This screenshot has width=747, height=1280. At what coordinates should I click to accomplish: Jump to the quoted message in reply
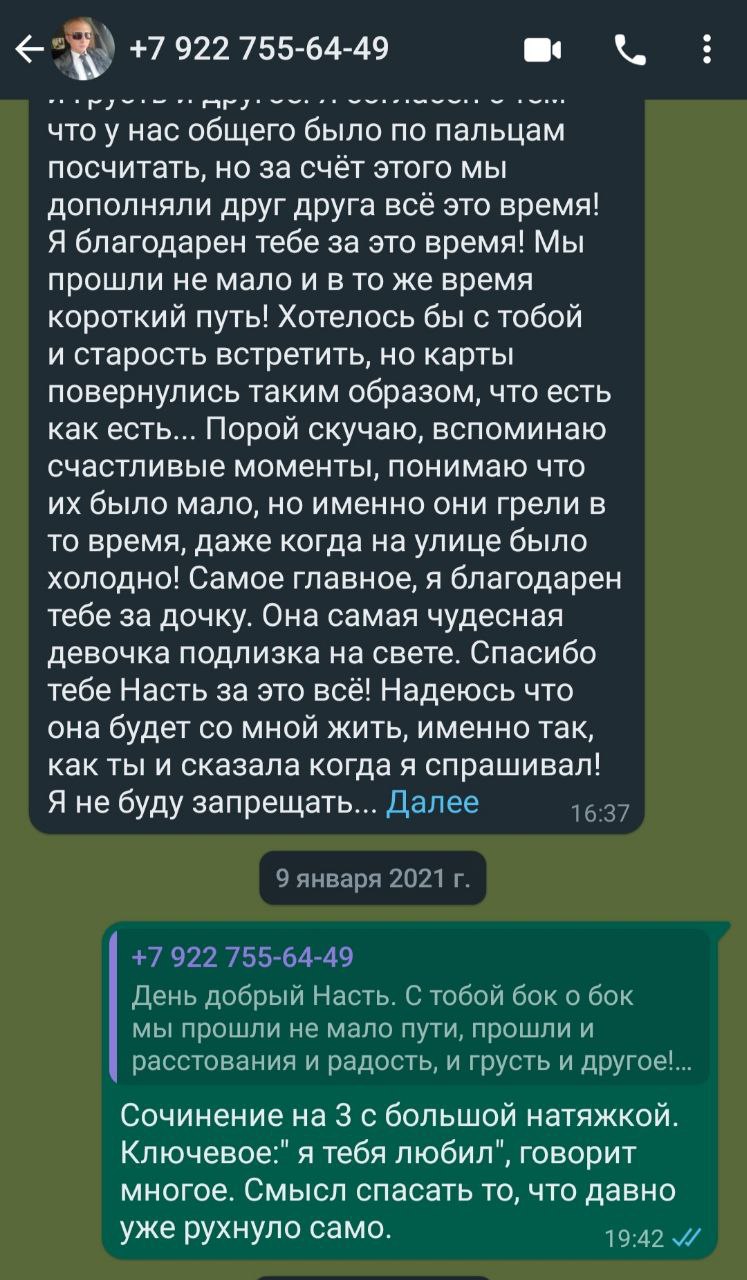click(410, 1008)
